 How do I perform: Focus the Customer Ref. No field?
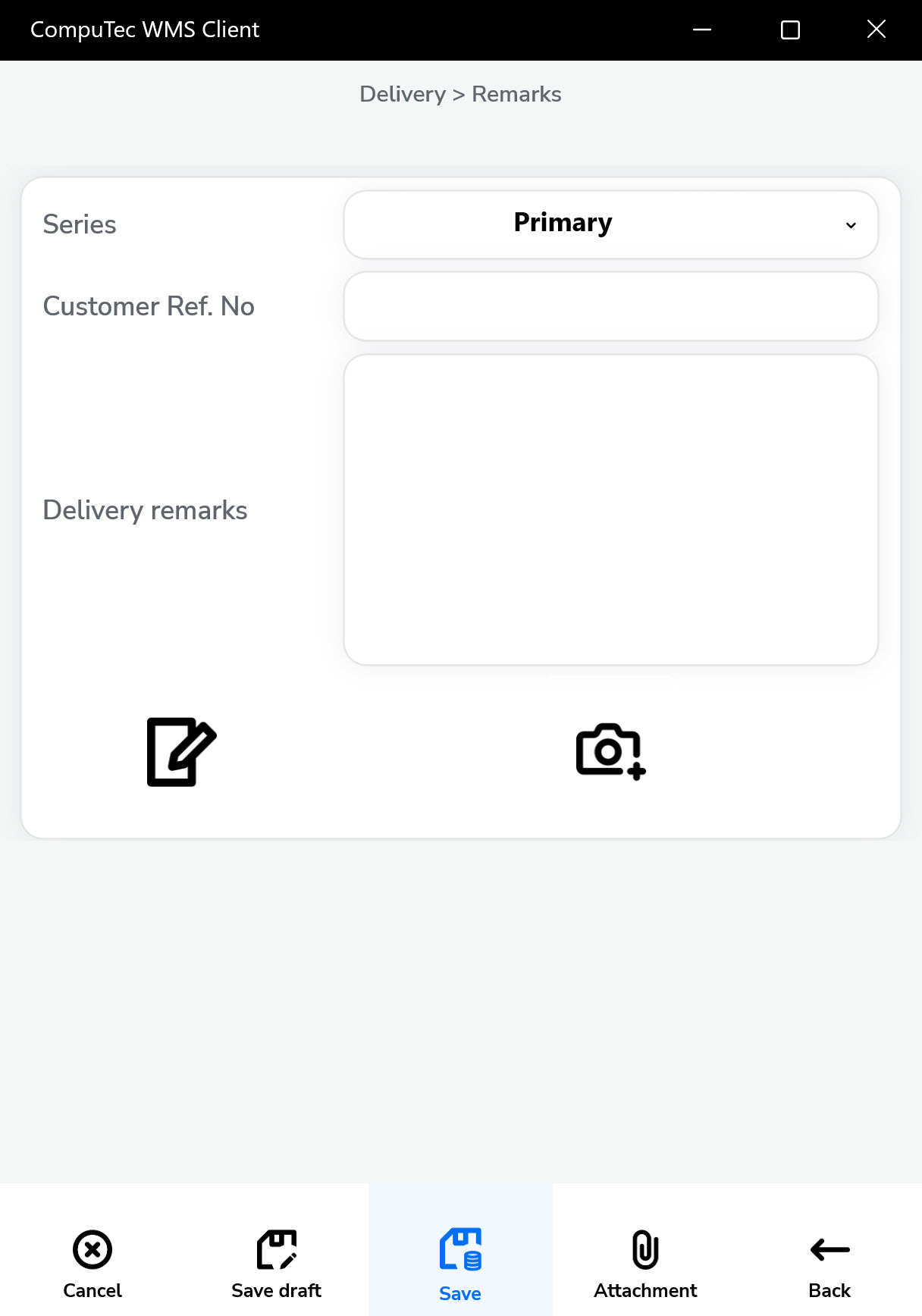(x=610, y=306)
